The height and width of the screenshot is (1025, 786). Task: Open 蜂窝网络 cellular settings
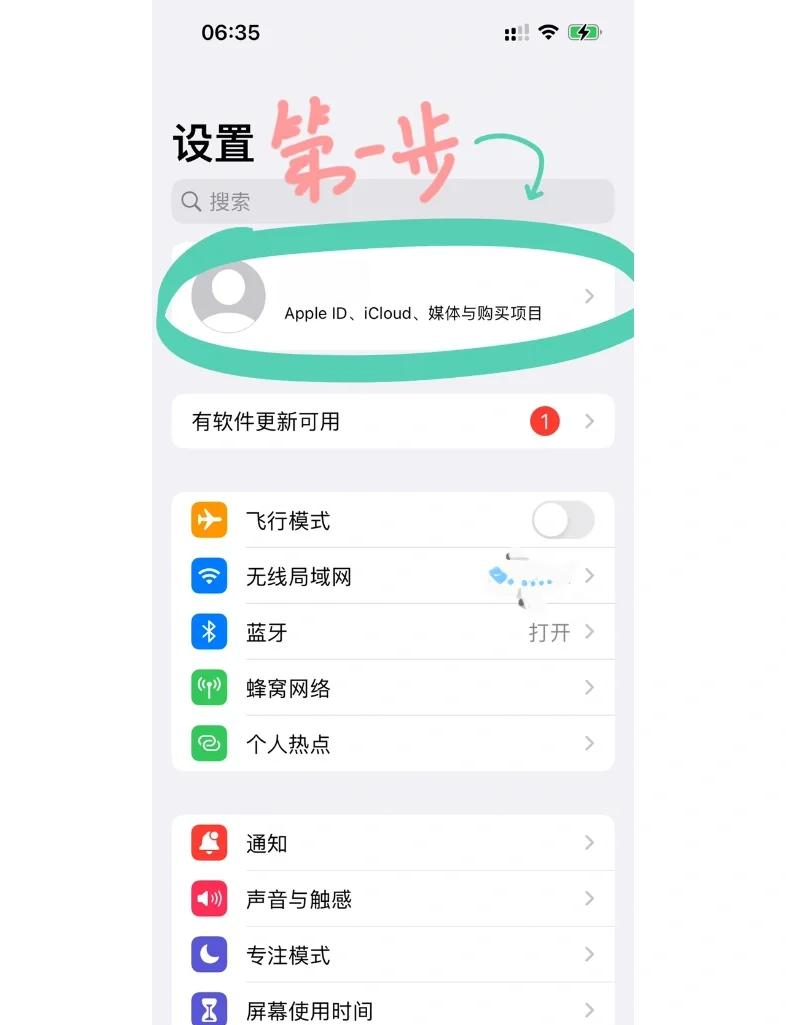tap(392, 688)
